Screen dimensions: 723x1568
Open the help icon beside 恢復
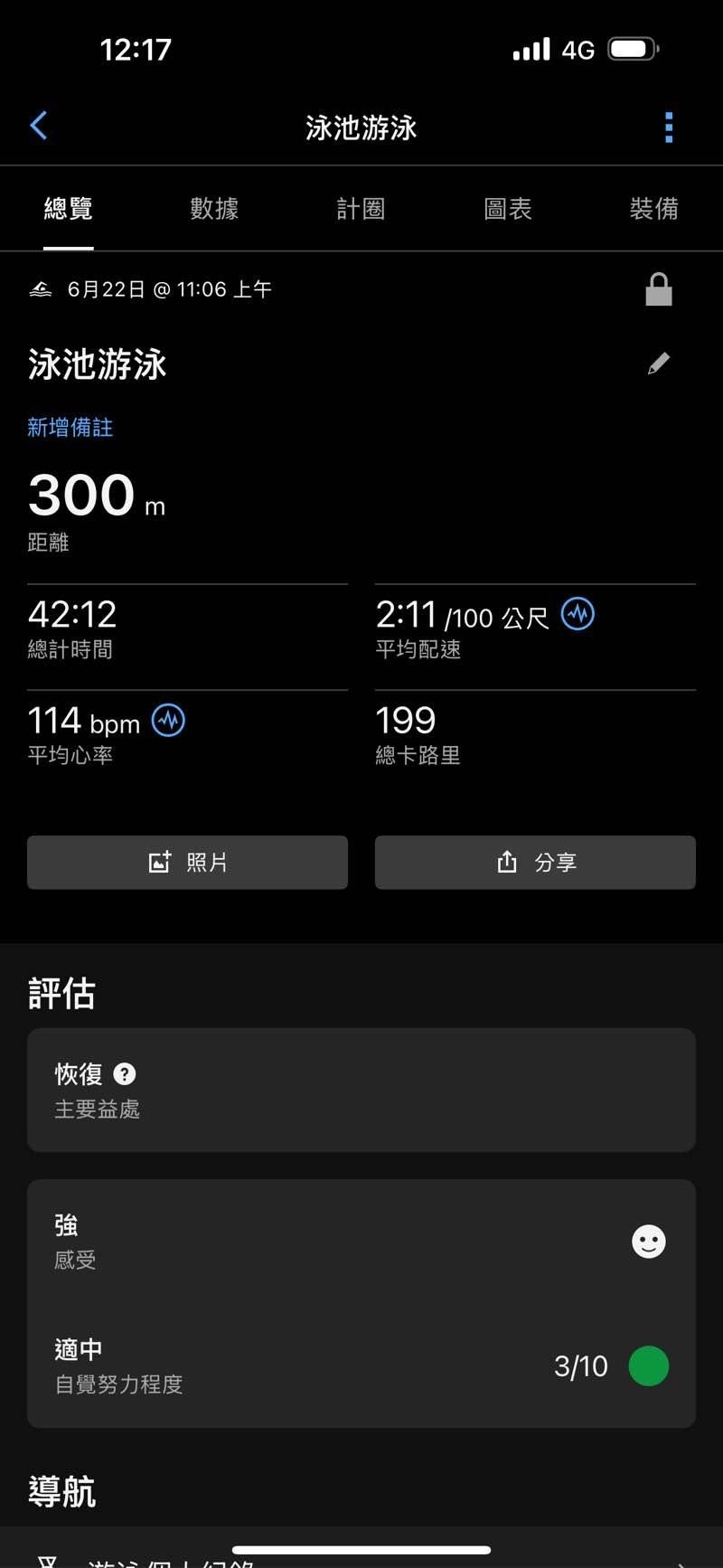click(x=125, y=1073)
